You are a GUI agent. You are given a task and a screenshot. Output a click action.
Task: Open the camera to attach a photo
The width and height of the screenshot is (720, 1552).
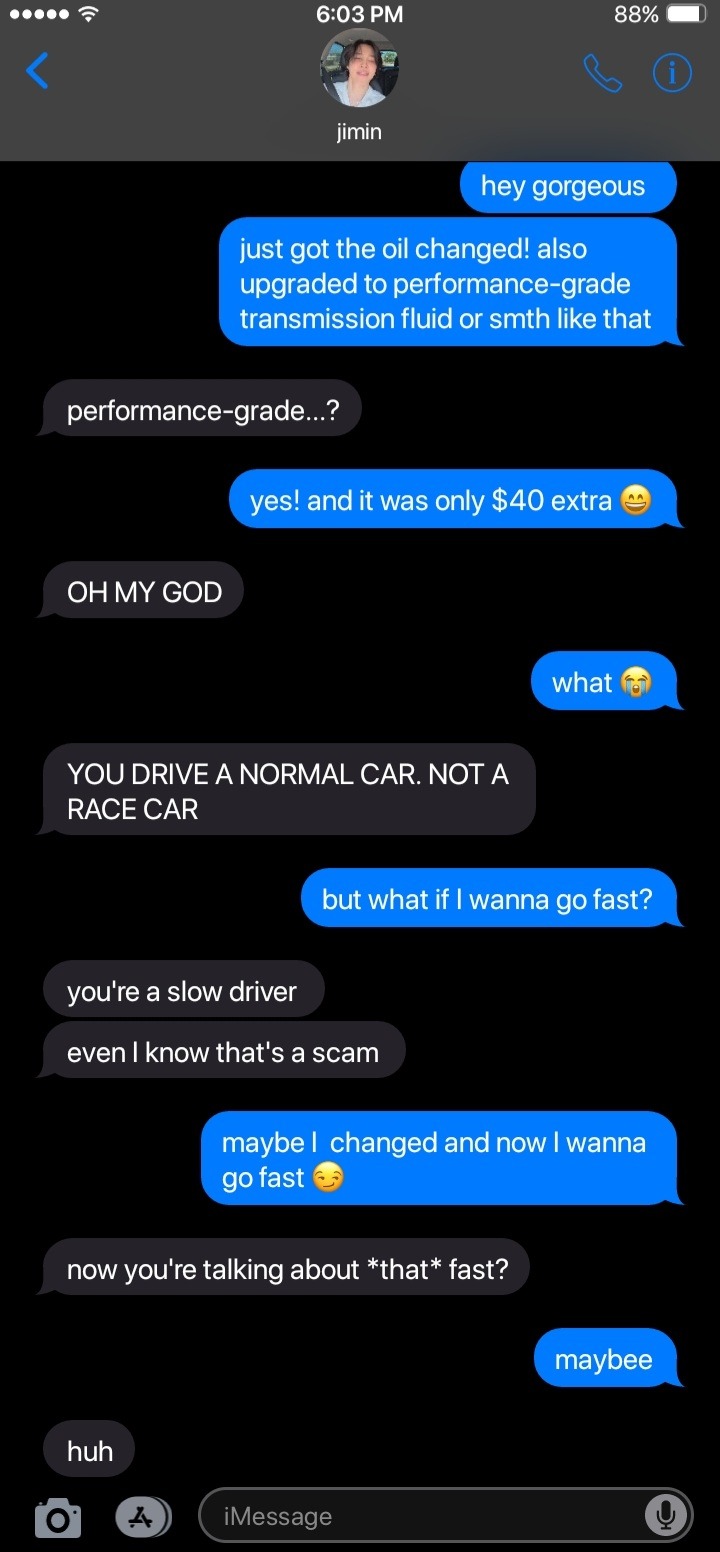click(x=58, y=1517)
